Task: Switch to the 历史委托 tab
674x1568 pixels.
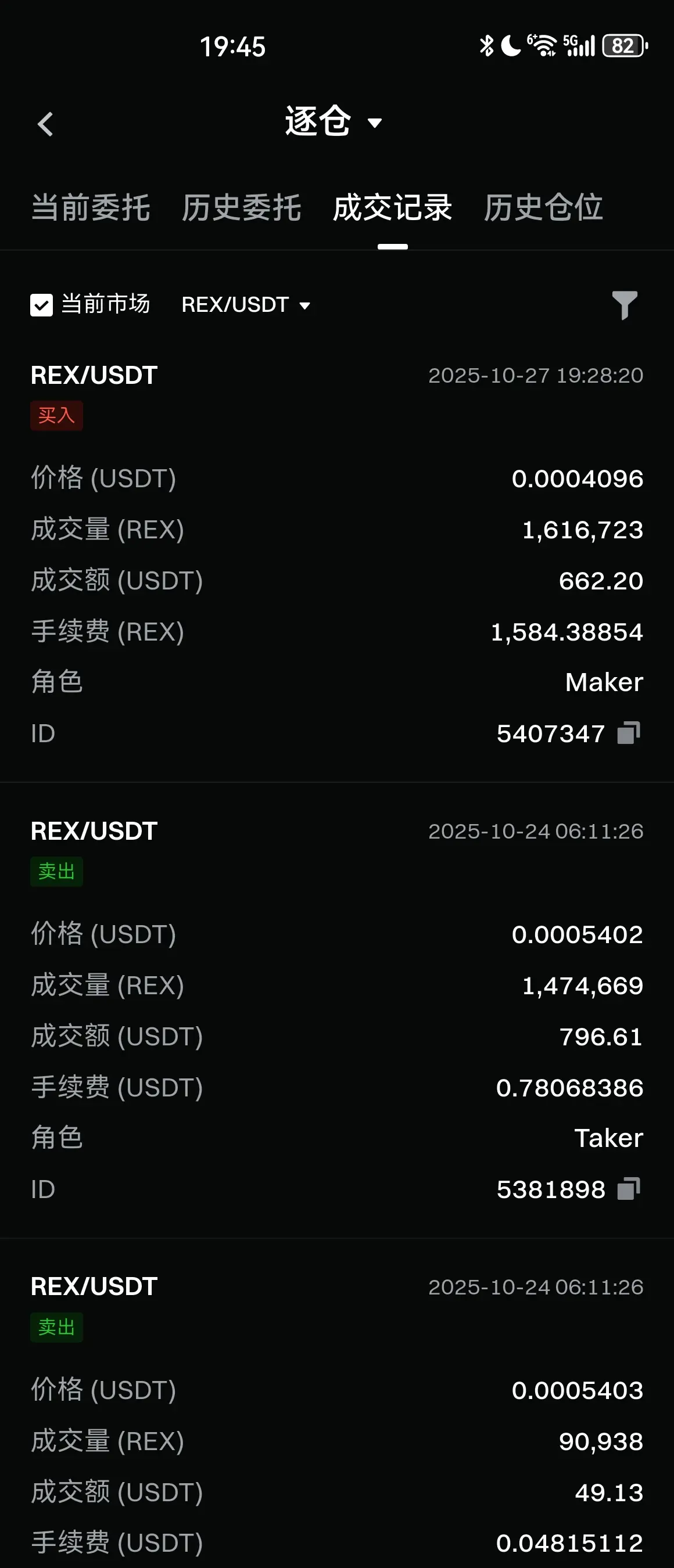Action: (242, 207)
